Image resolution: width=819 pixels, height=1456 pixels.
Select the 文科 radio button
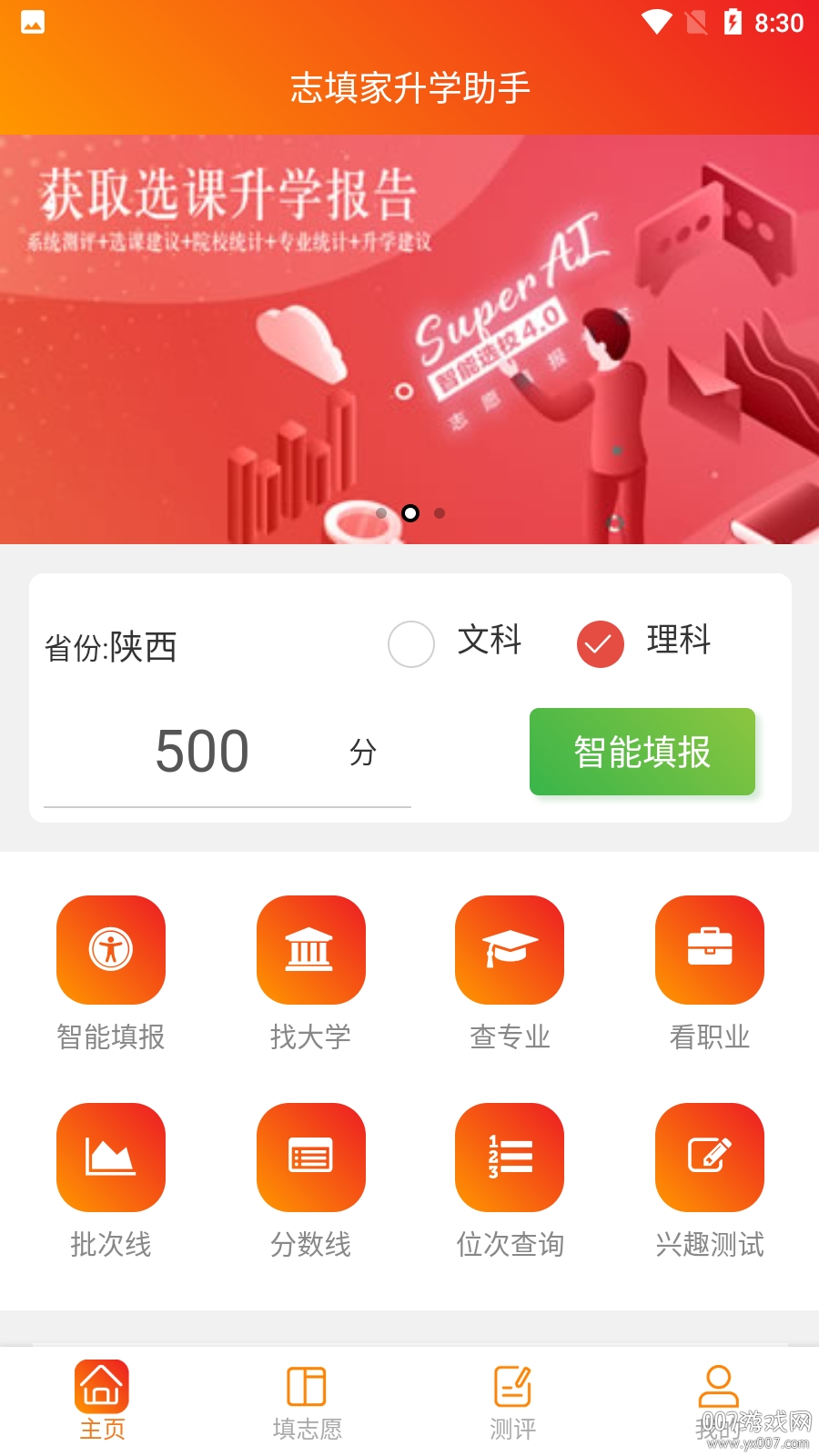(x=411, y=644)
